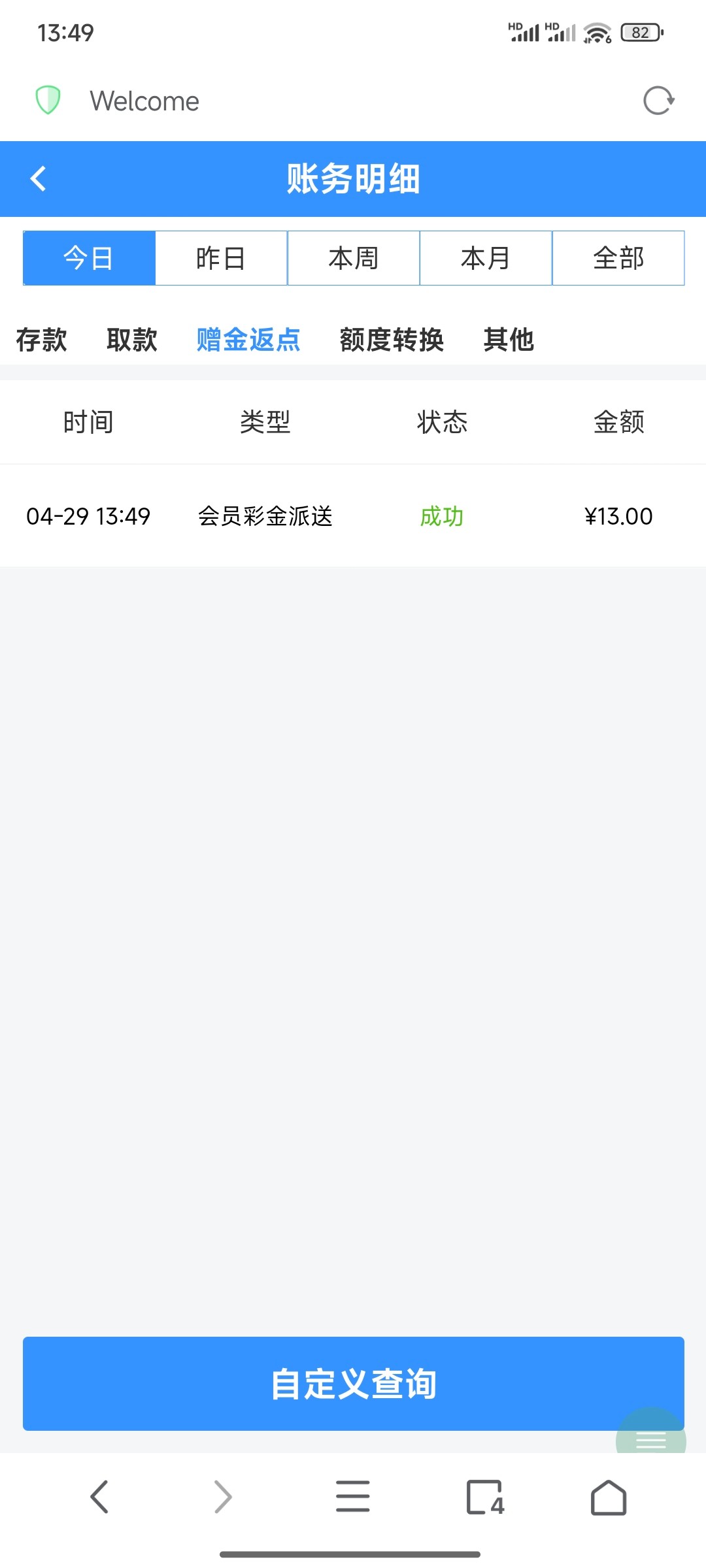This screenshot has width=706, height=1568.
Task: Switch to 本月 filter
Action: tap(486, 258)
